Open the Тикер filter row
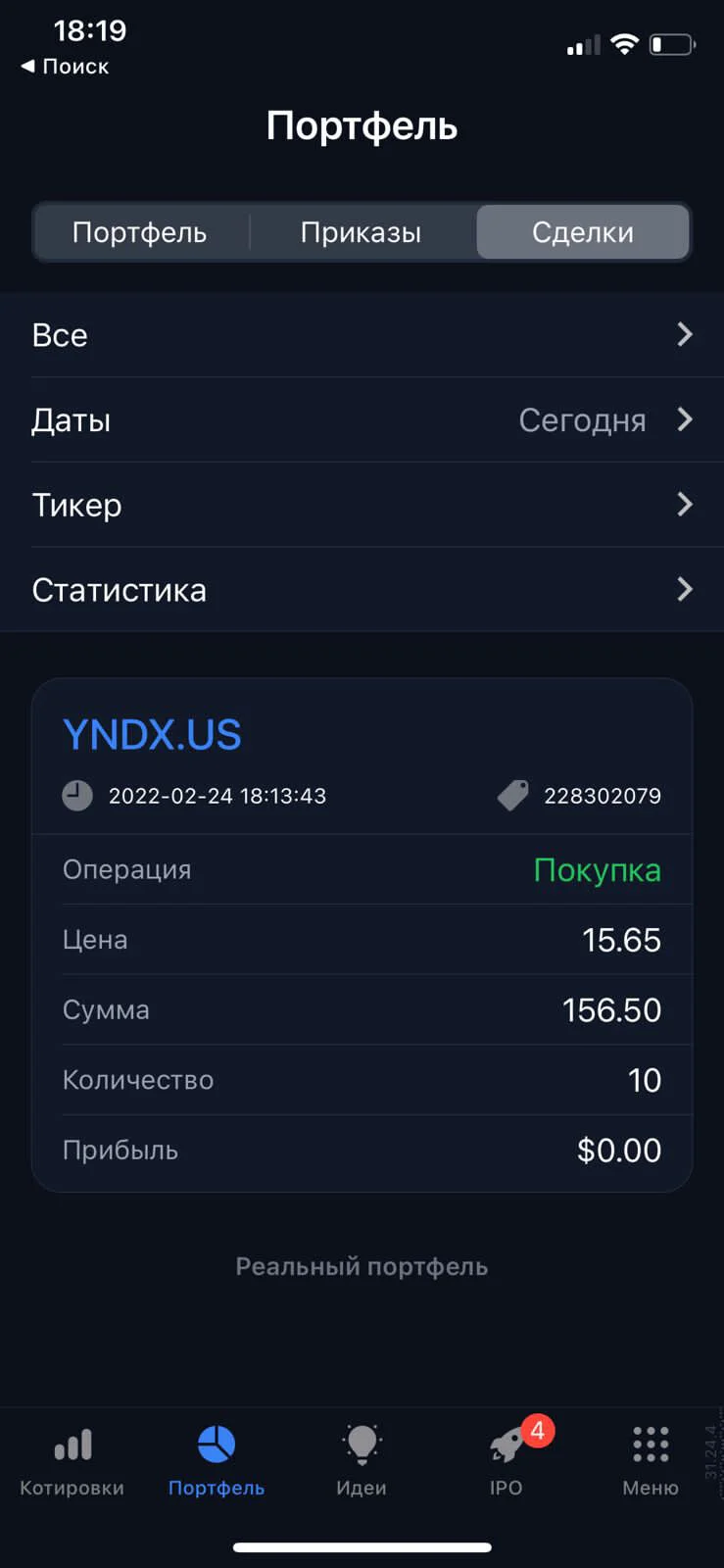Screen dimensions: 724x1568 pos(362,505)
